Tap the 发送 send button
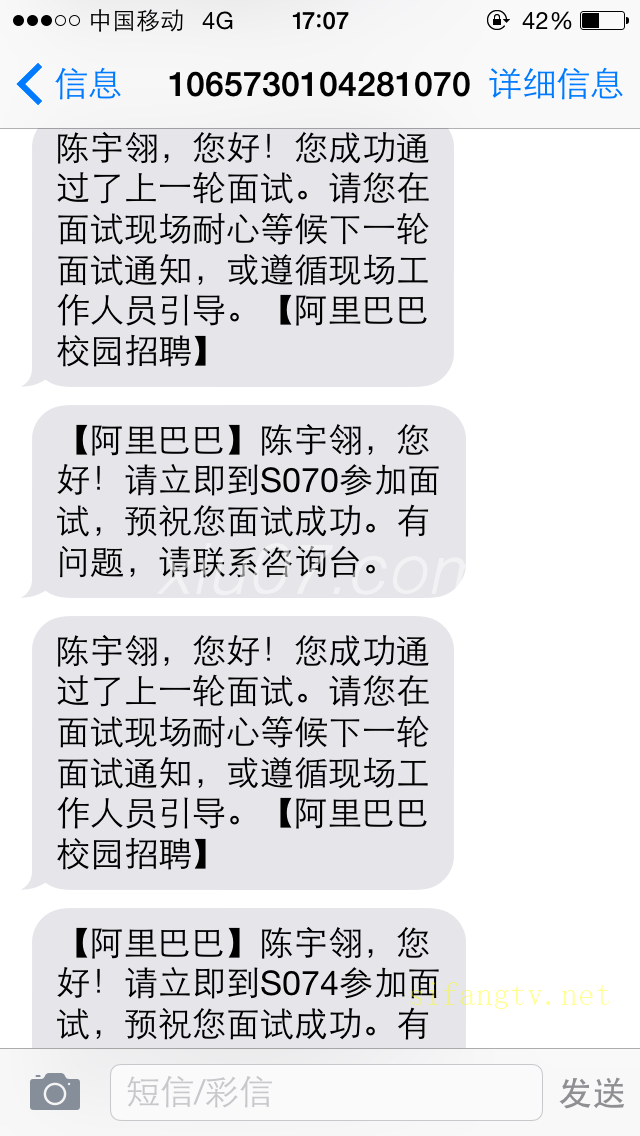This screenshot has height=1136, width=640. pos(592,1093)
